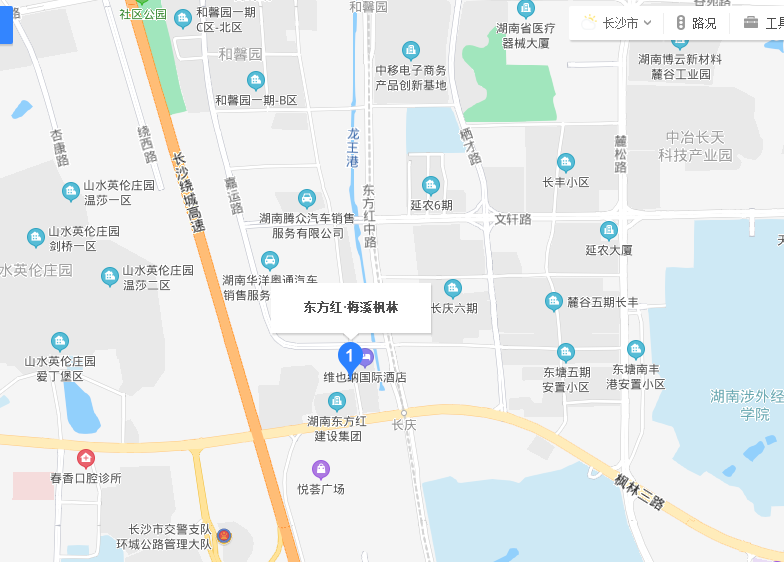Viewport: 784px width, 562px height.
Task: Tap the 维也纳国际酒店 hotel point
Action: pyautogui.click(x=367, y=357)
